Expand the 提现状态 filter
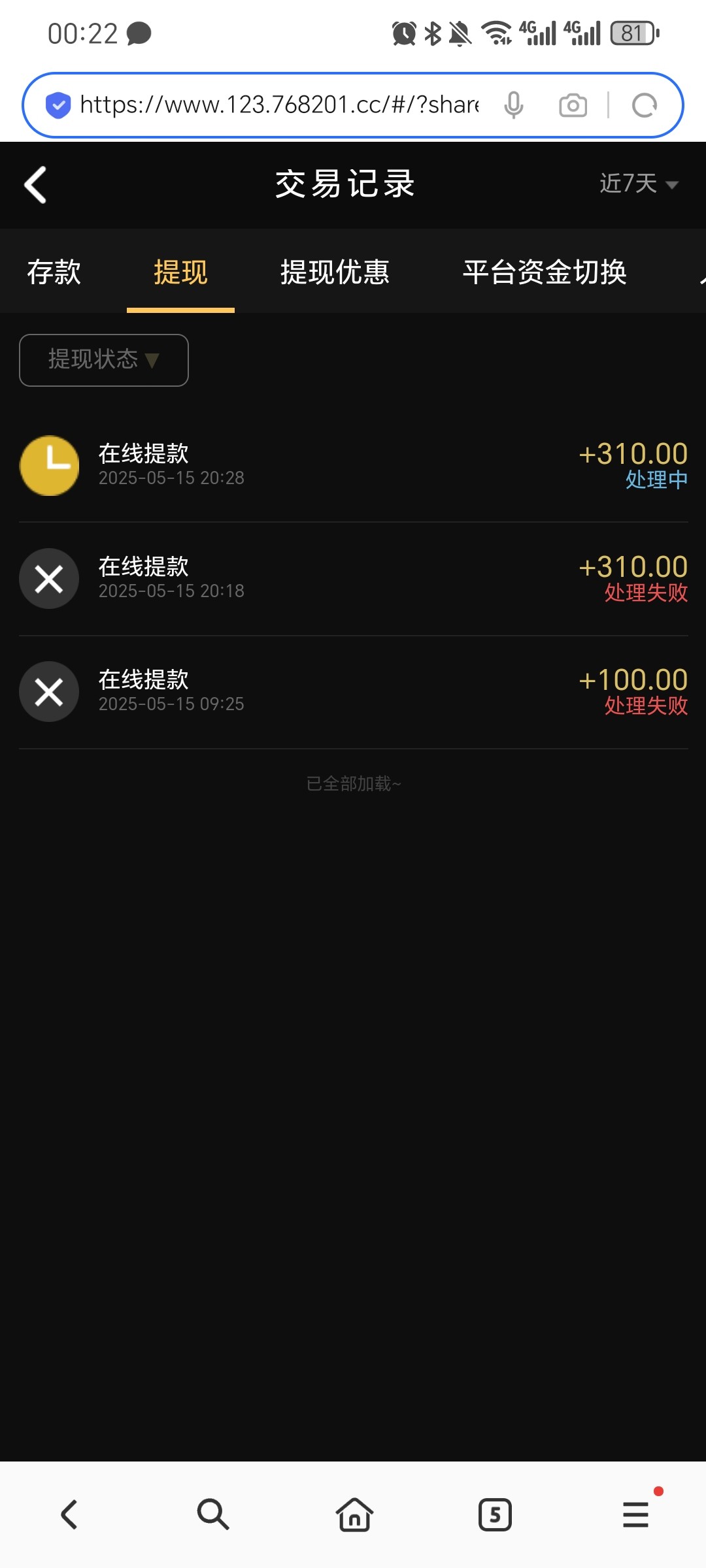The image size is (706, 1568). (104, 360)
